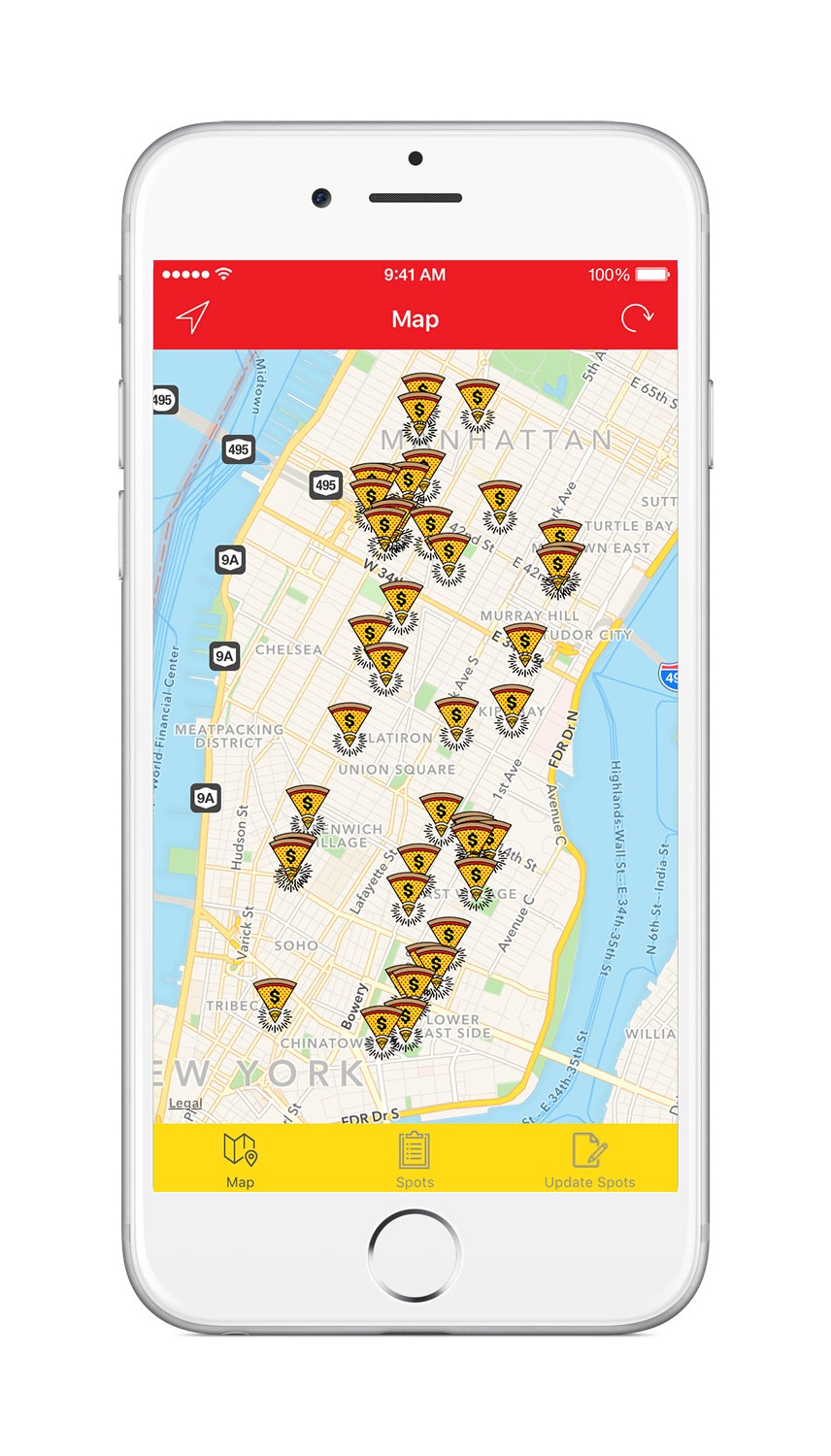The image size is (831, 1456).
Task: Center map on current location arrow
Action: coord(192,317)
